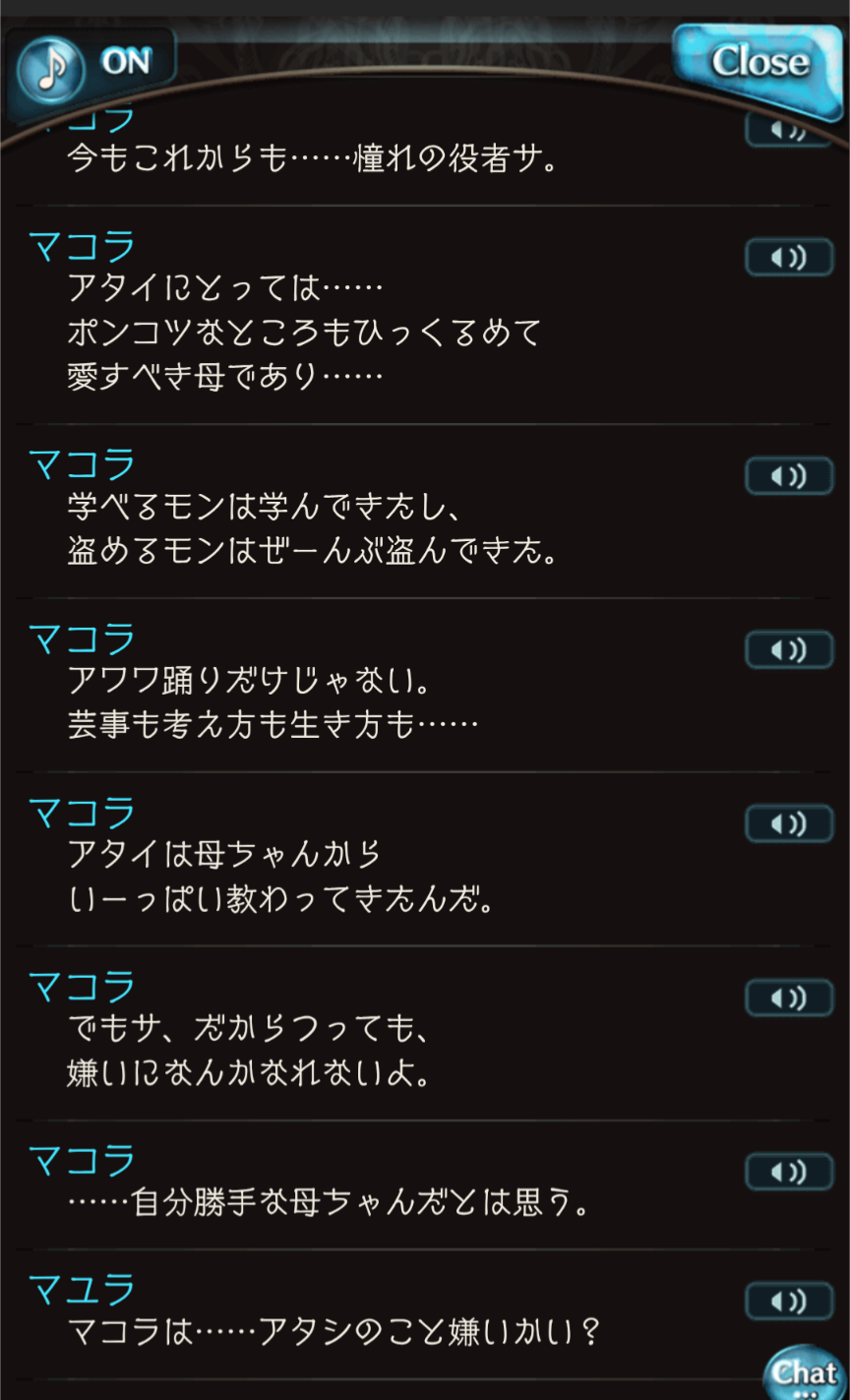The image size is (850, 1400).
Task: Close the dialogue log
Action: [759, 64]
